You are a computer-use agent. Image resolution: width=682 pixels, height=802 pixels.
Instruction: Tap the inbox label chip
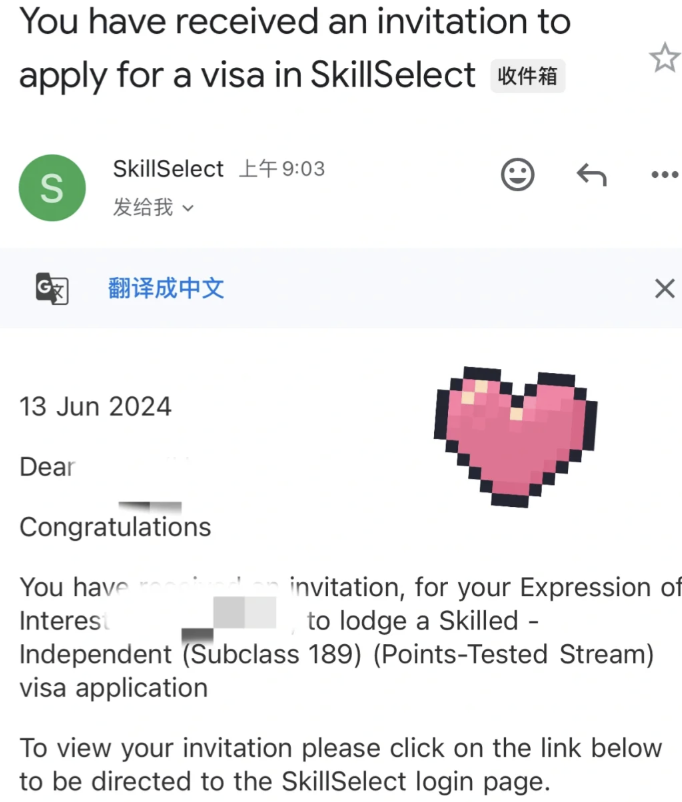coord(527,75)
